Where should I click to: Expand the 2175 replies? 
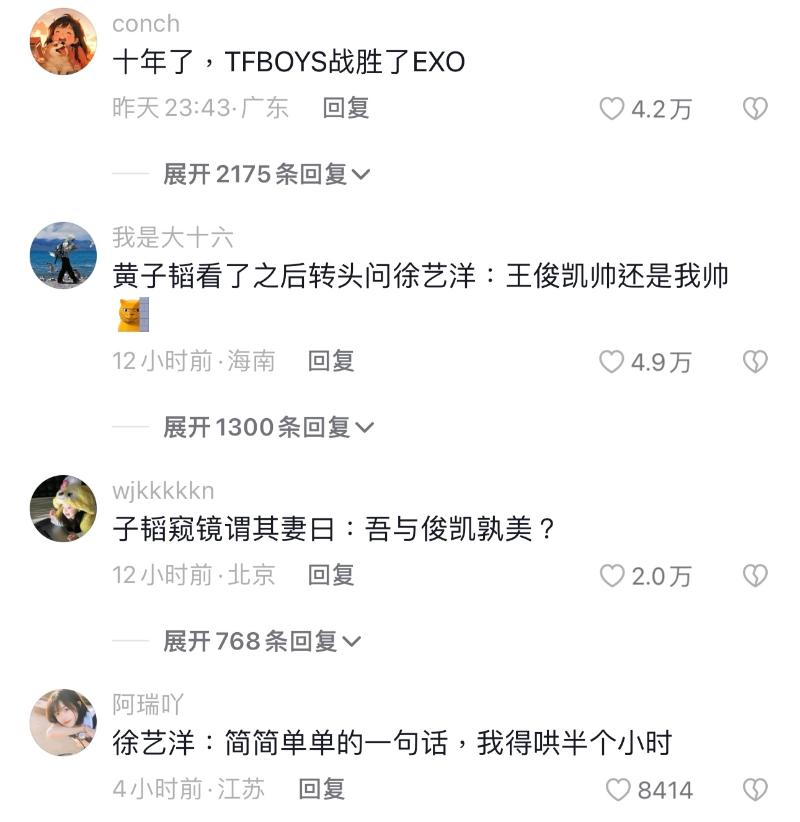tap(266, 174)
